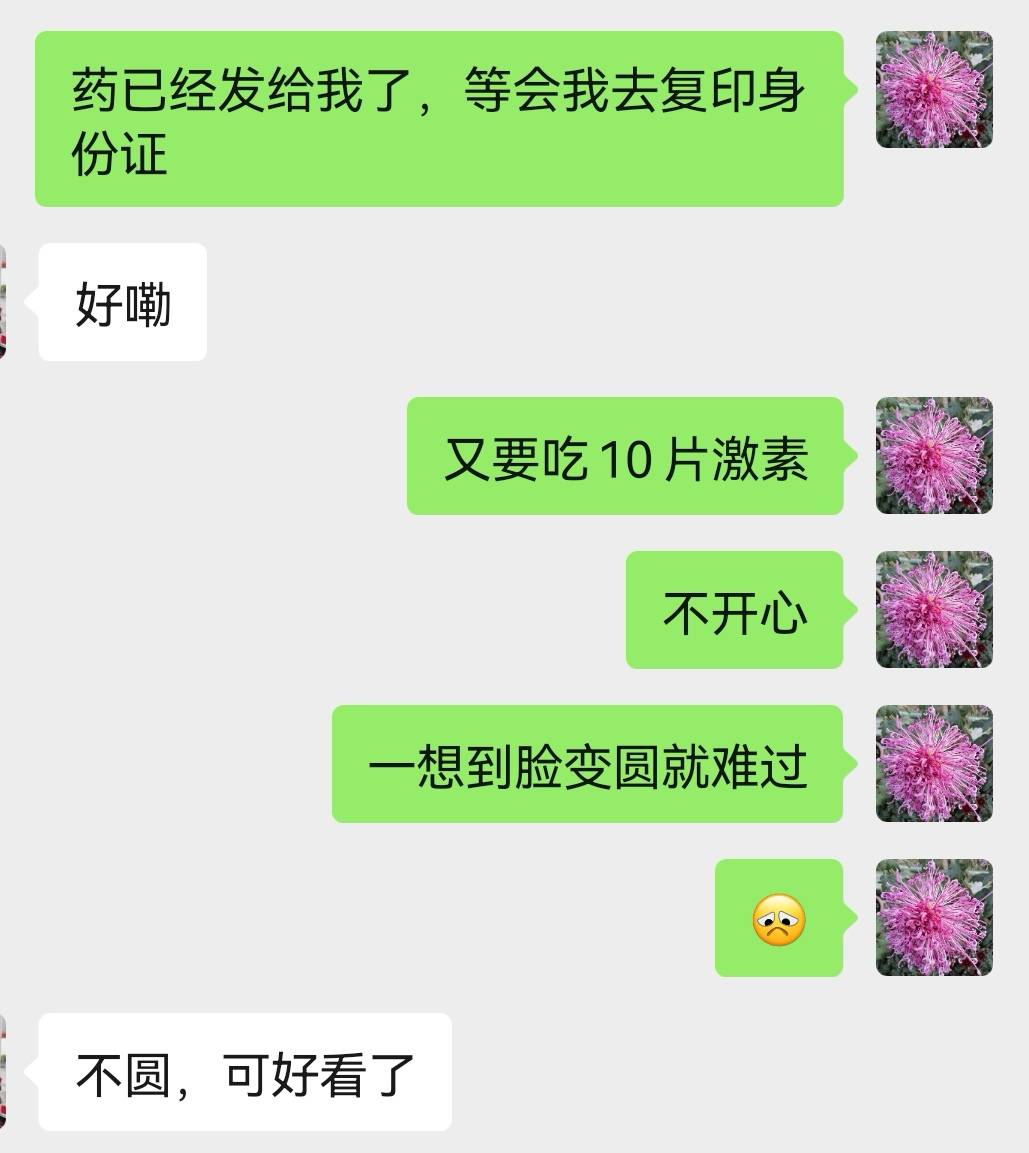Tap the avatar by the '激素' message
1029x1153 pixels.
point(933,455)
